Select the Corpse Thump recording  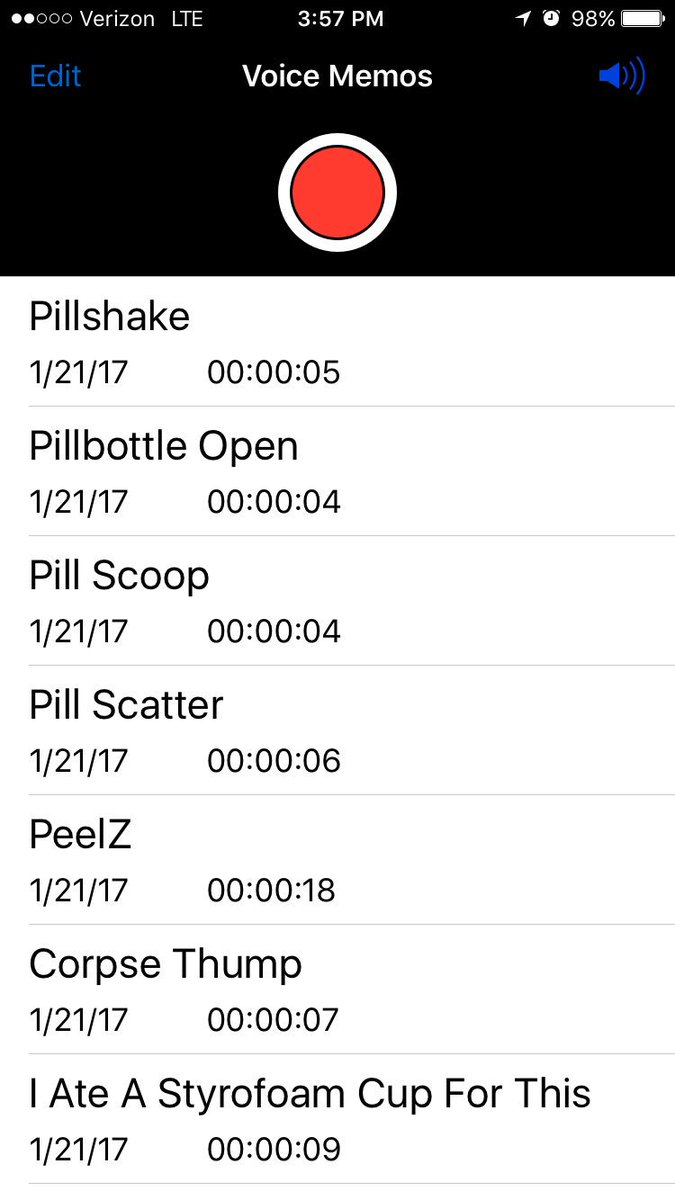tap(337, 989)
